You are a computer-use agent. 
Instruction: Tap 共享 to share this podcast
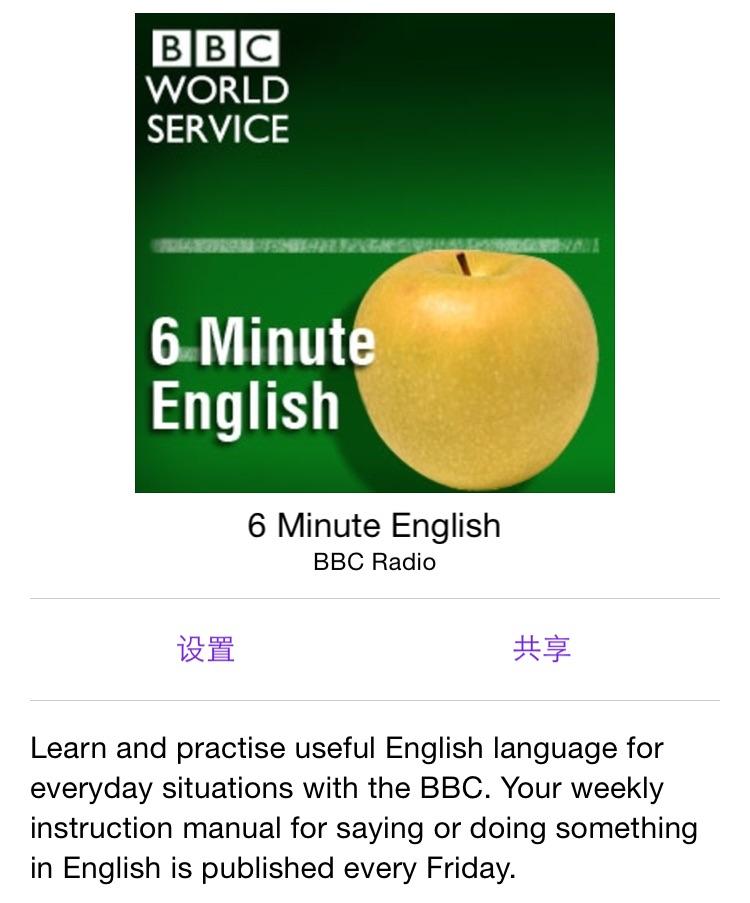(x=541, y=649)
